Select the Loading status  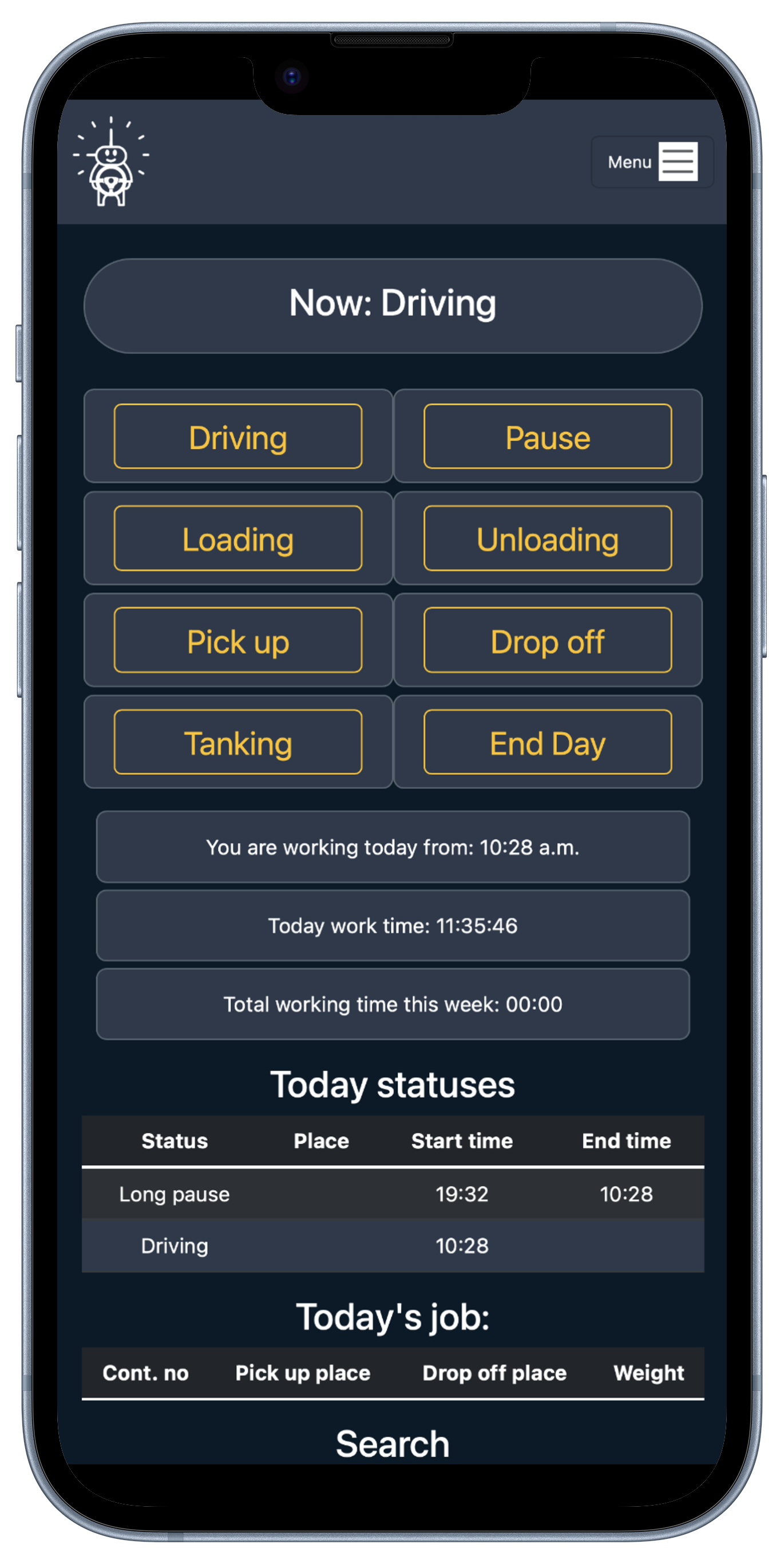tap(238, 539)
